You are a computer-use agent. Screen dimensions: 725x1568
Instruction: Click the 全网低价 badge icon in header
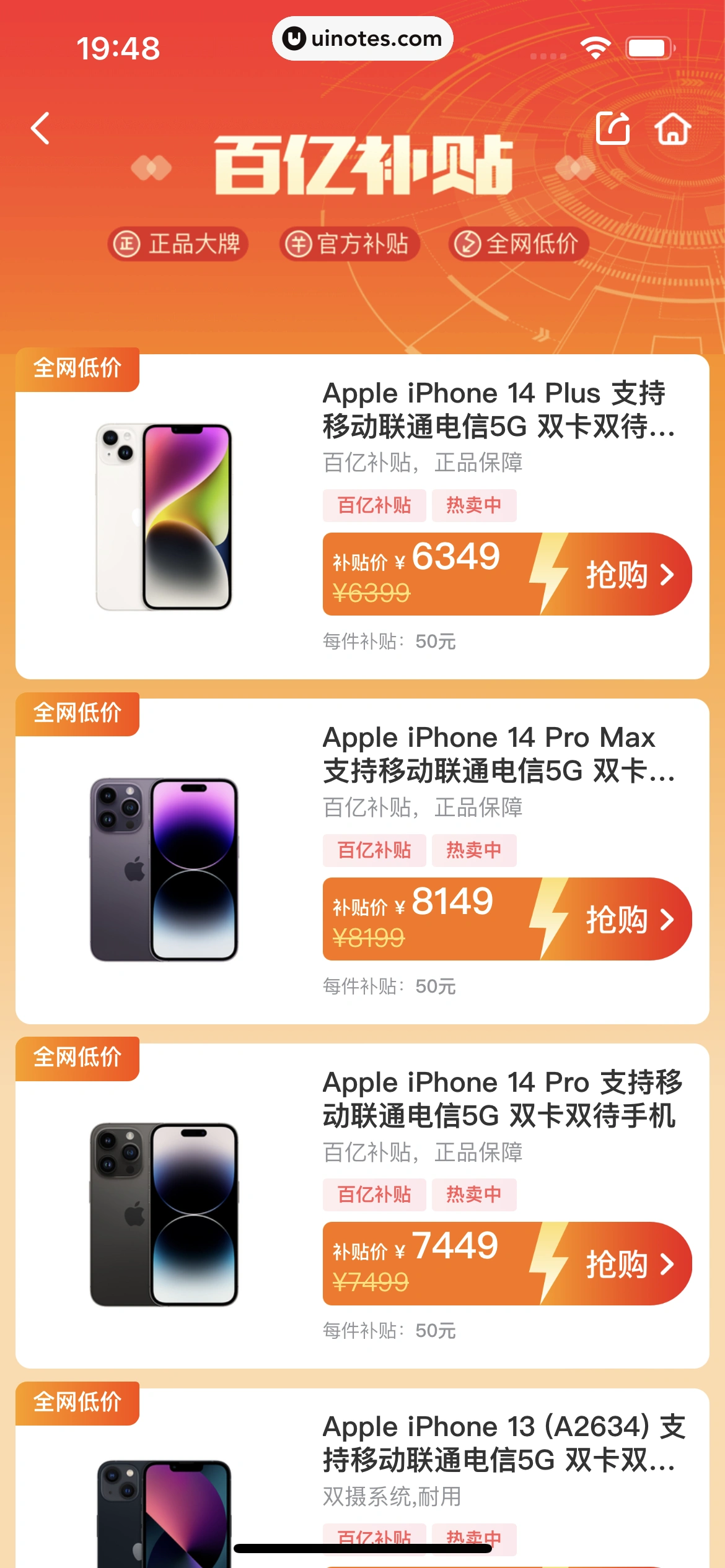coord(468,245)
